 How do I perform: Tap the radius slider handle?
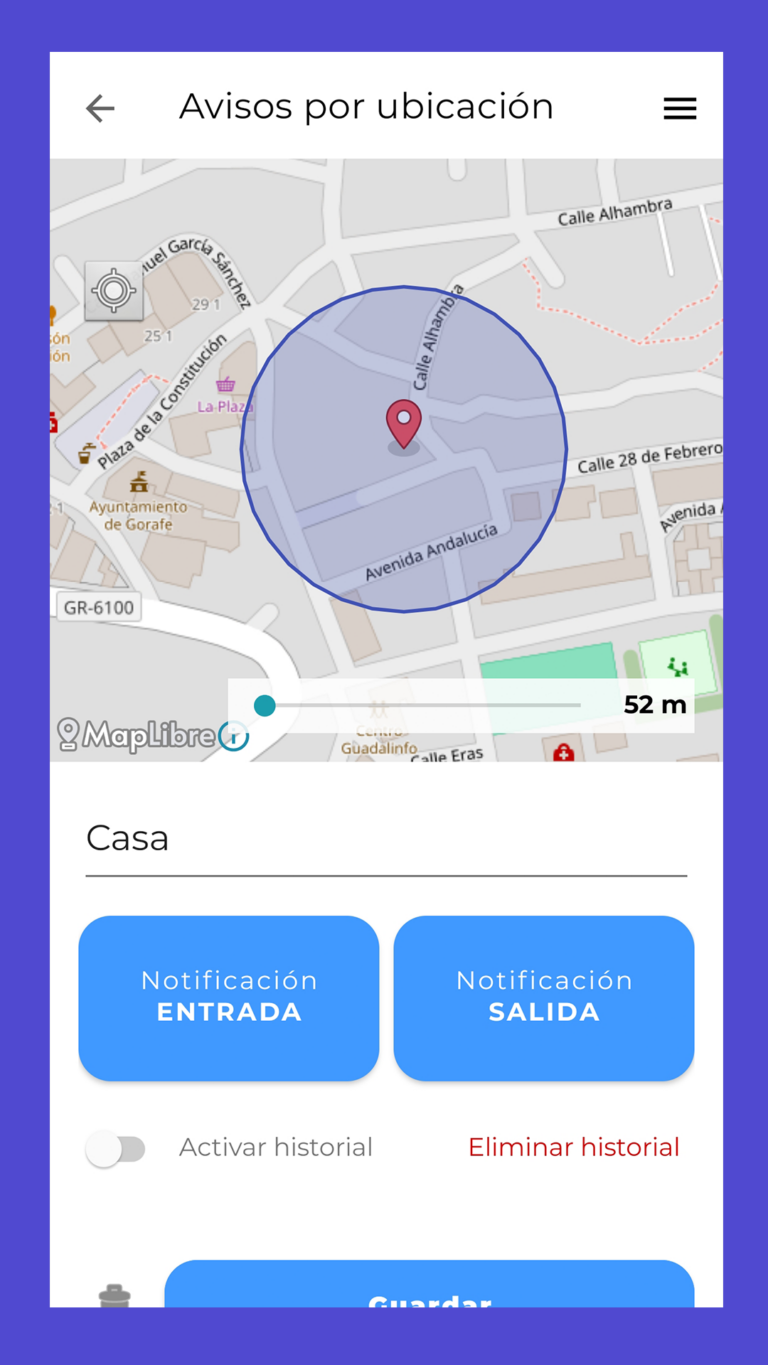[x=265, y=706]
